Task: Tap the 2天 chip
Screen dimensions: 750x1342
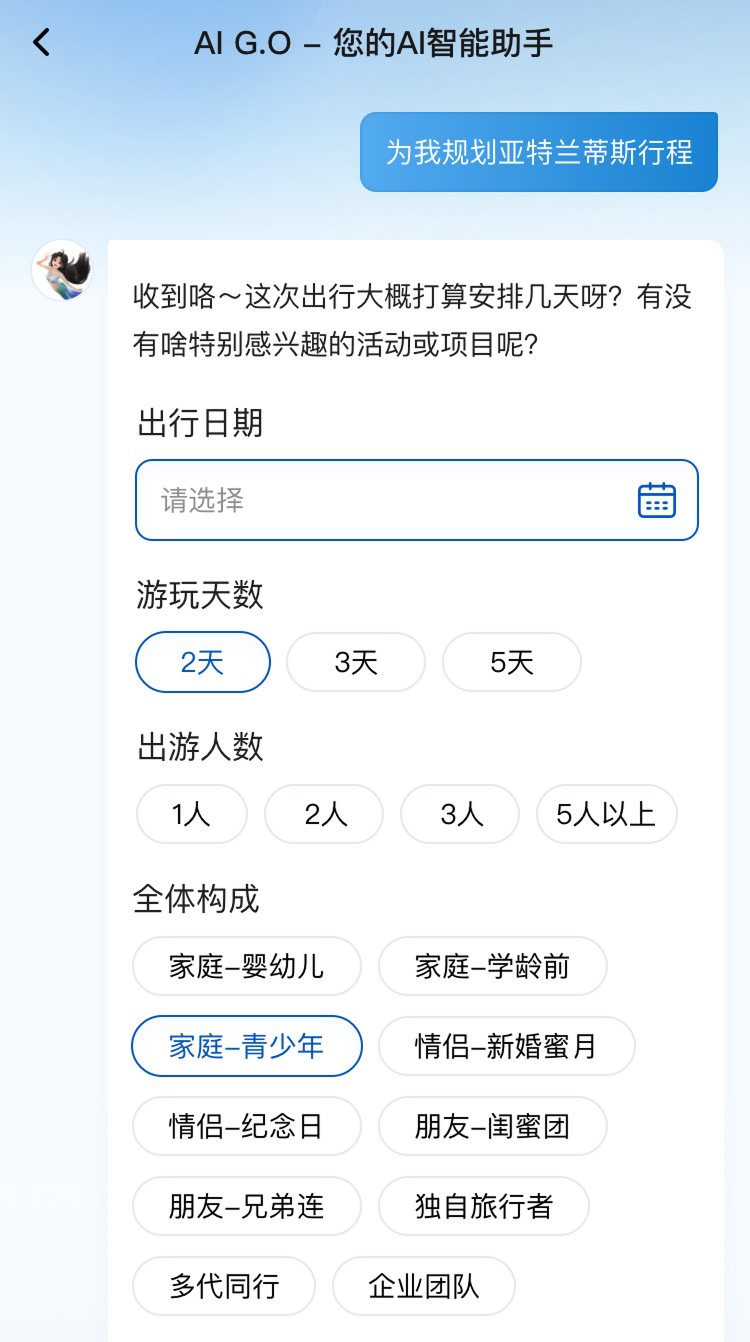Action: [203, 662]
